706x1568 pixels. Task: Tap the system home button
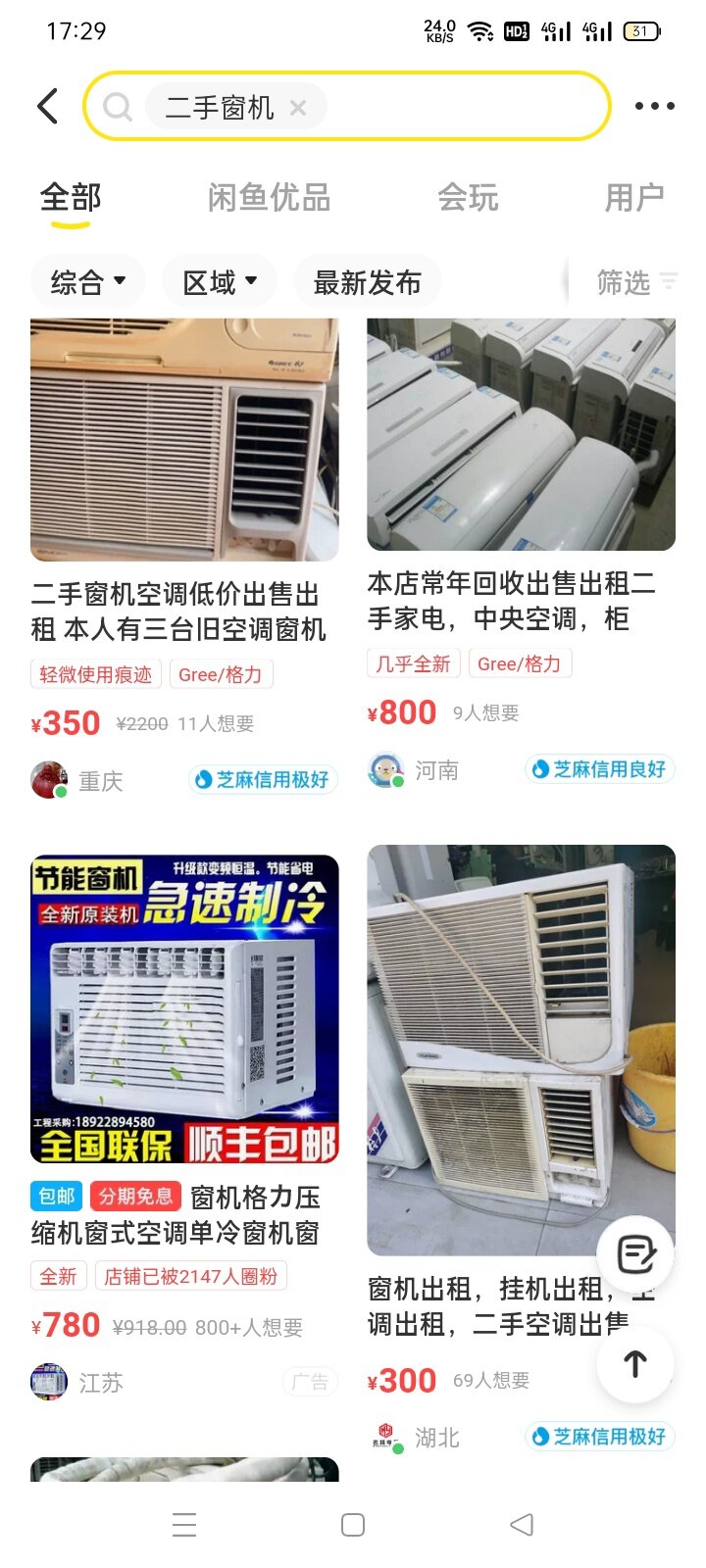coord(353,1525)
